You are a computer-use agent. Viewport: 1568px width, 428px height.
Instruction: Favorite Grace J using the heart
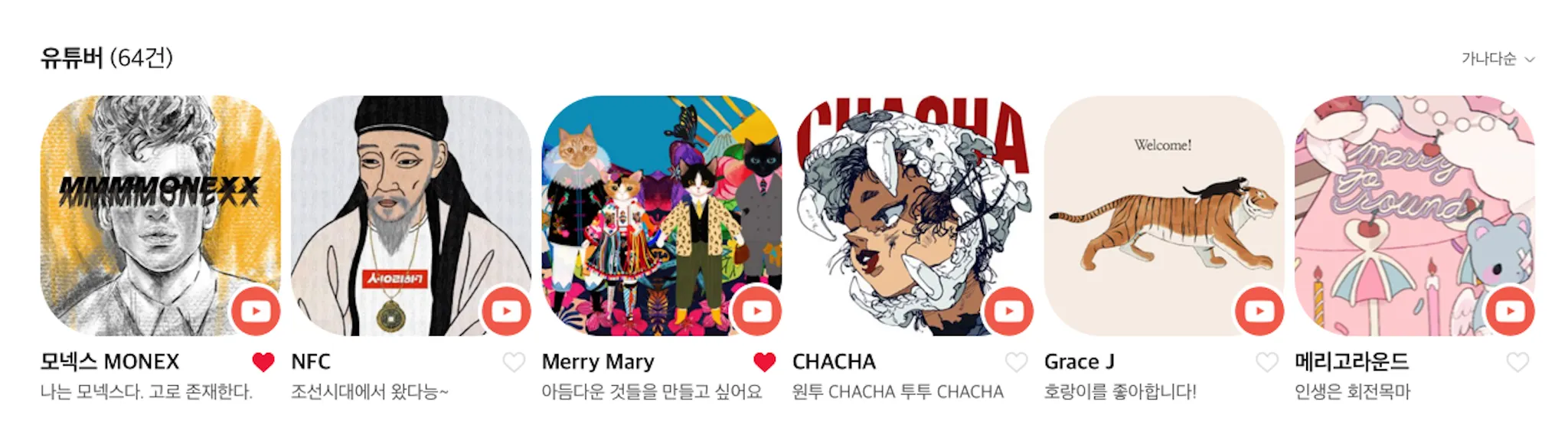[1267, 361]
